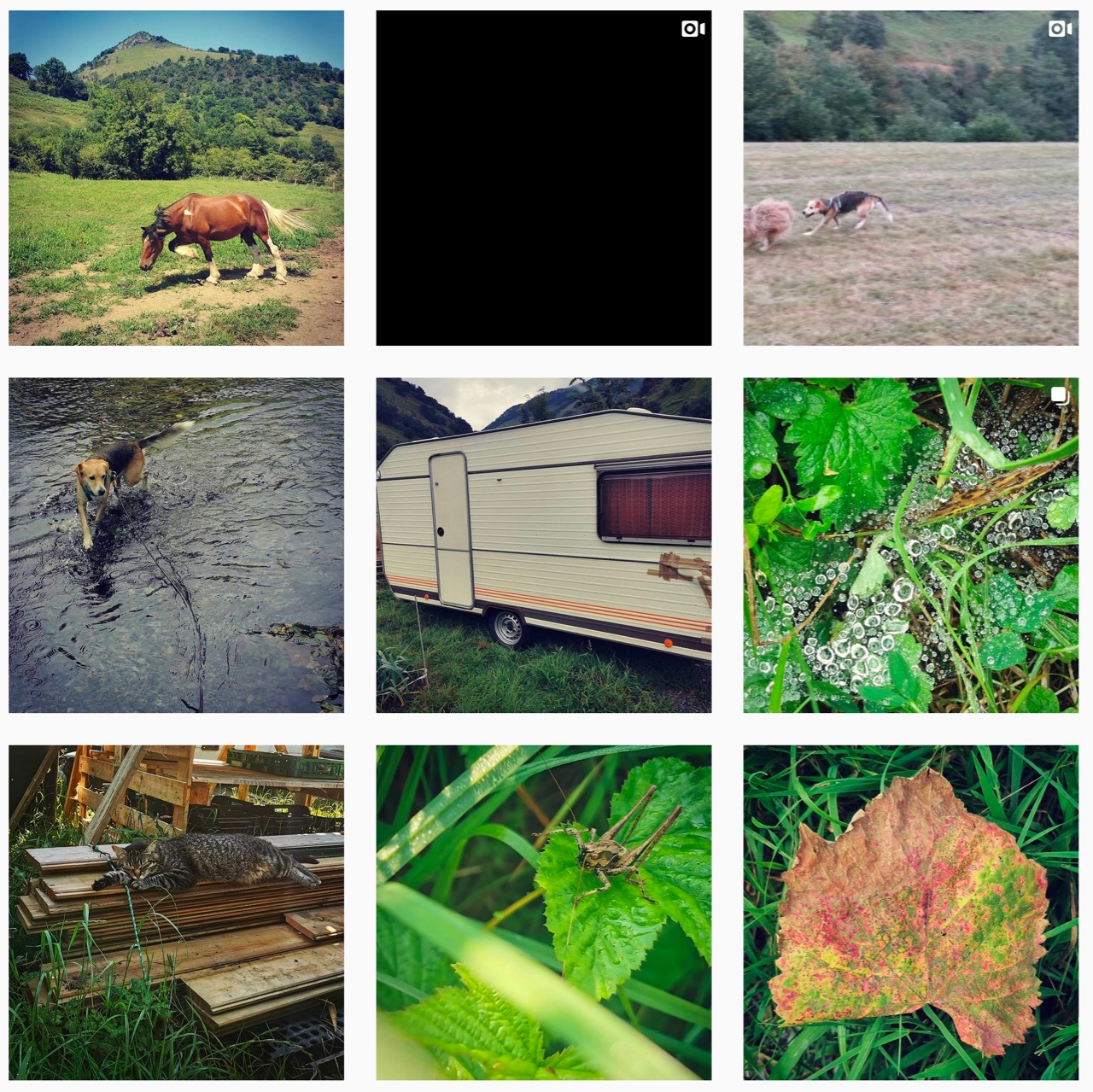Open the dewdrop spiderweb carousel post
The image size is (1093, 1092).
tap(910, 545)
